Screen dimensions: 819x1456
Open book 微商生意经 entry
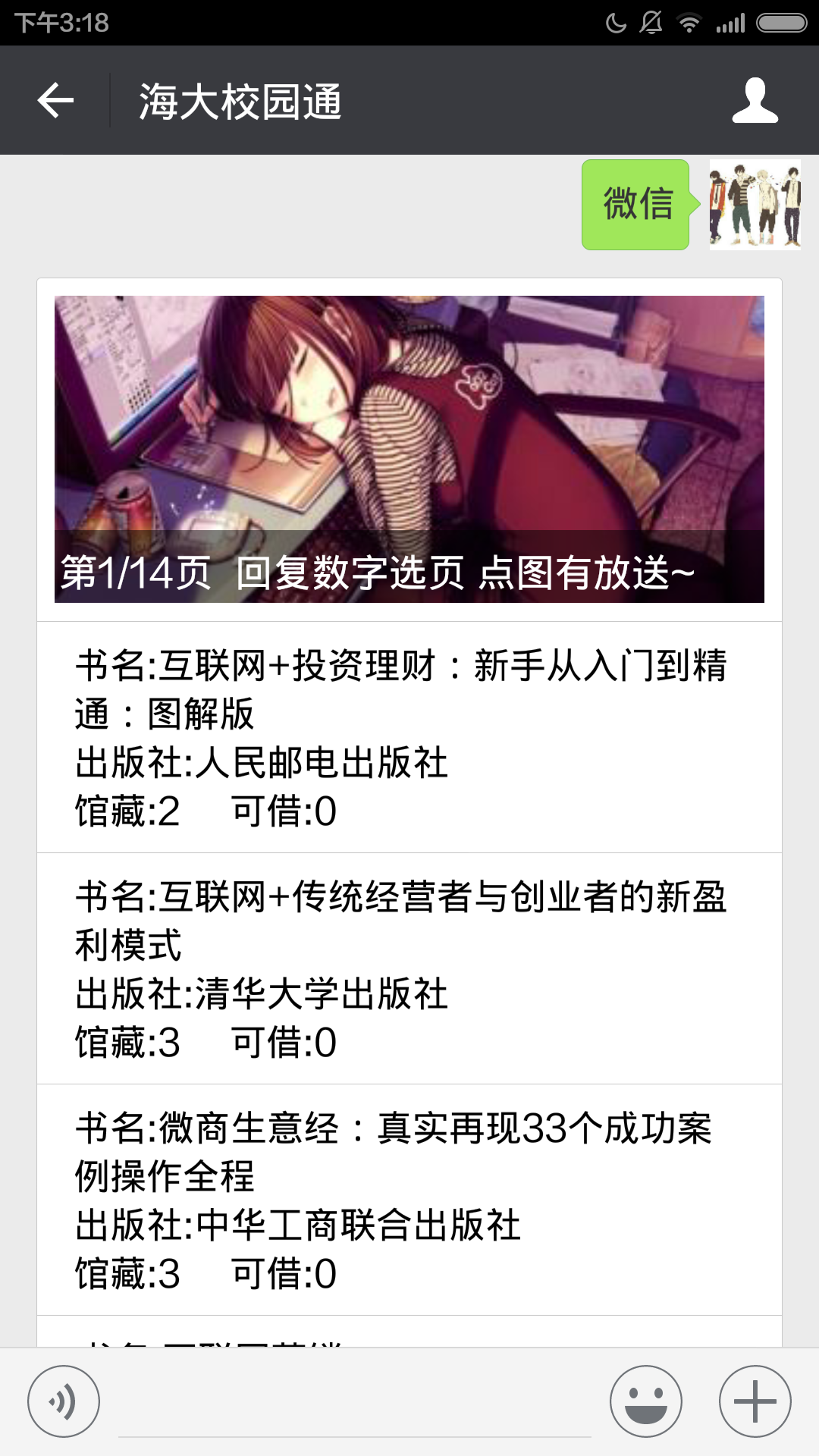(x=409, y=1200)
